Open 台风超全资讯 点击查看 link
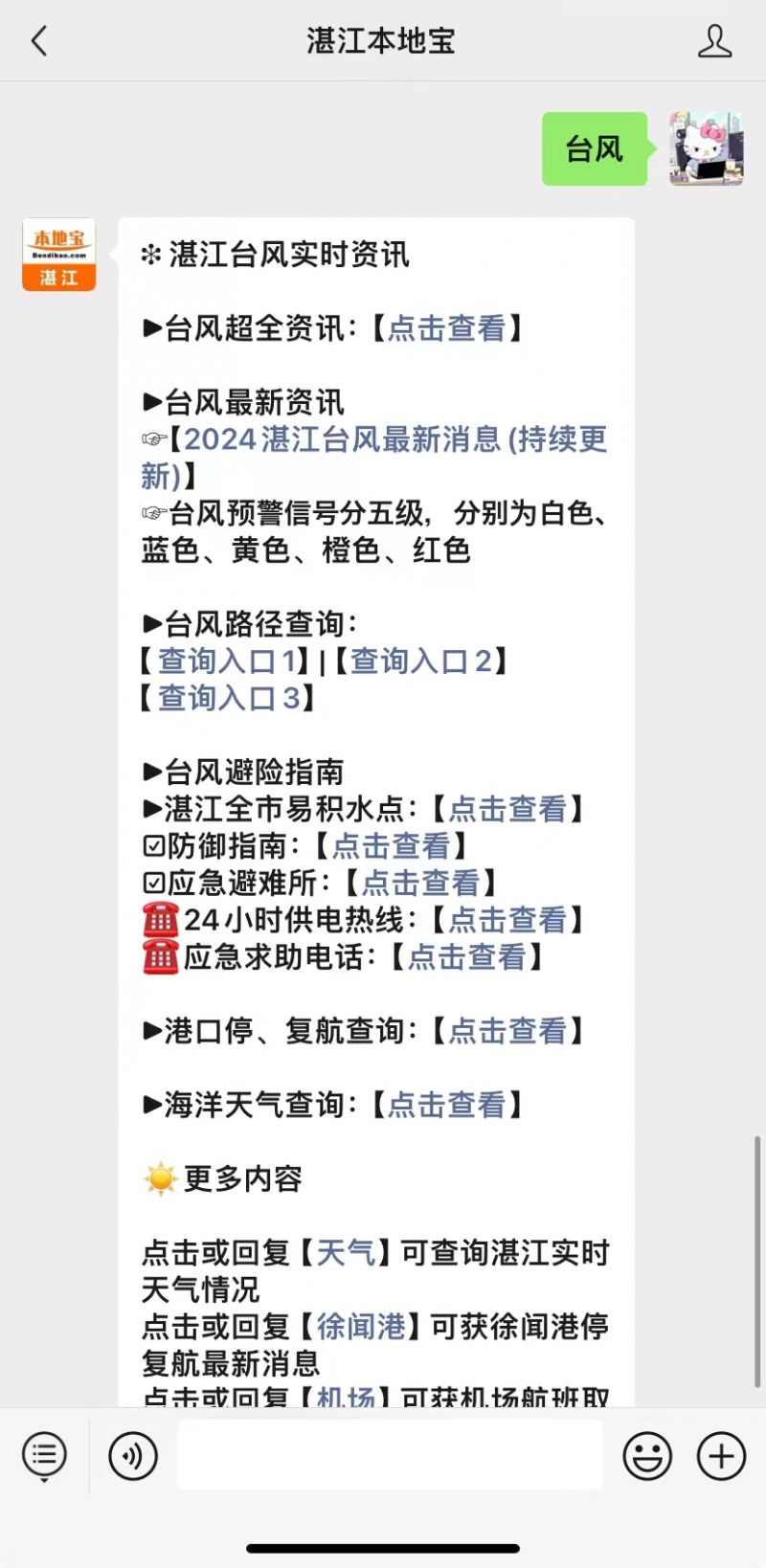766x1568 pixels. [446, 328]
